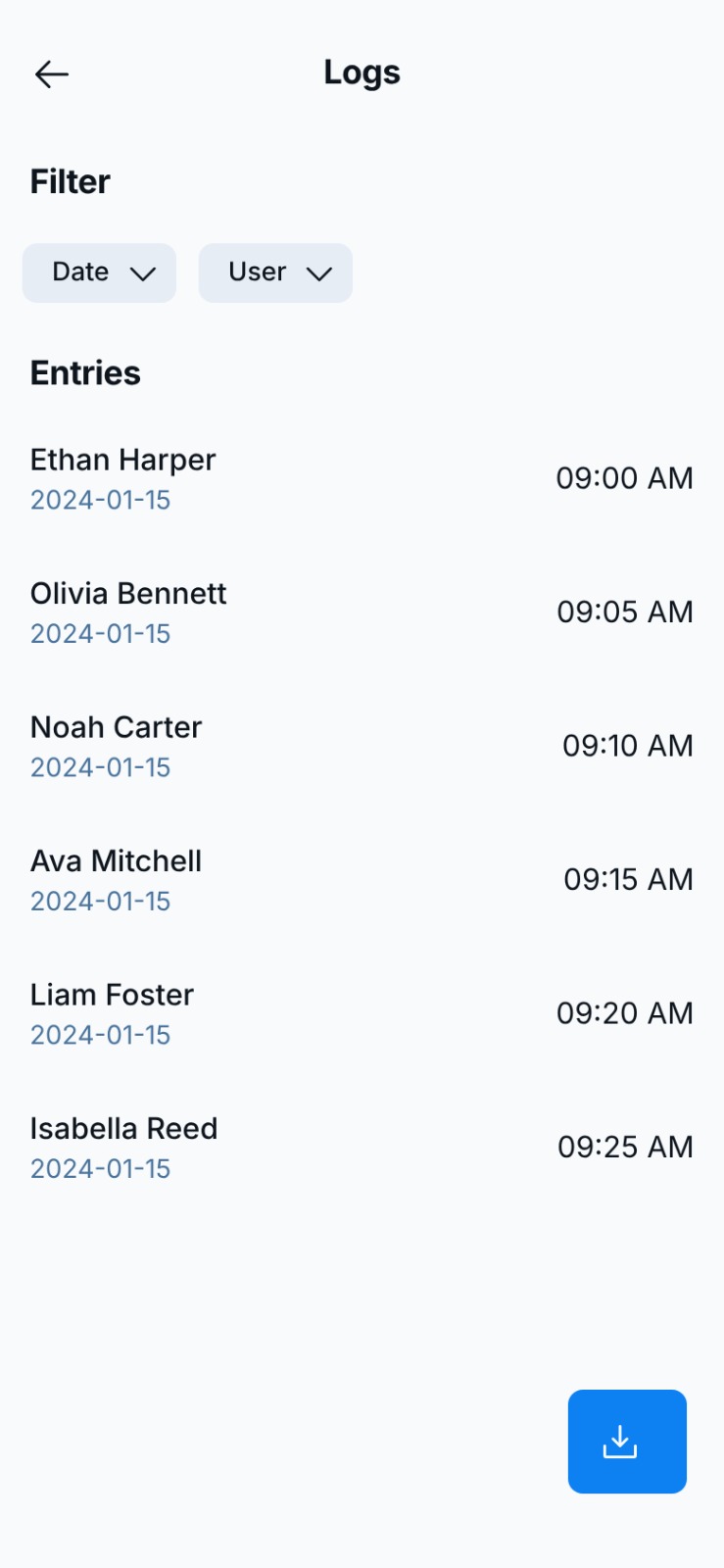
Task: Go back using the arrow icon
Action: (51, 74)
